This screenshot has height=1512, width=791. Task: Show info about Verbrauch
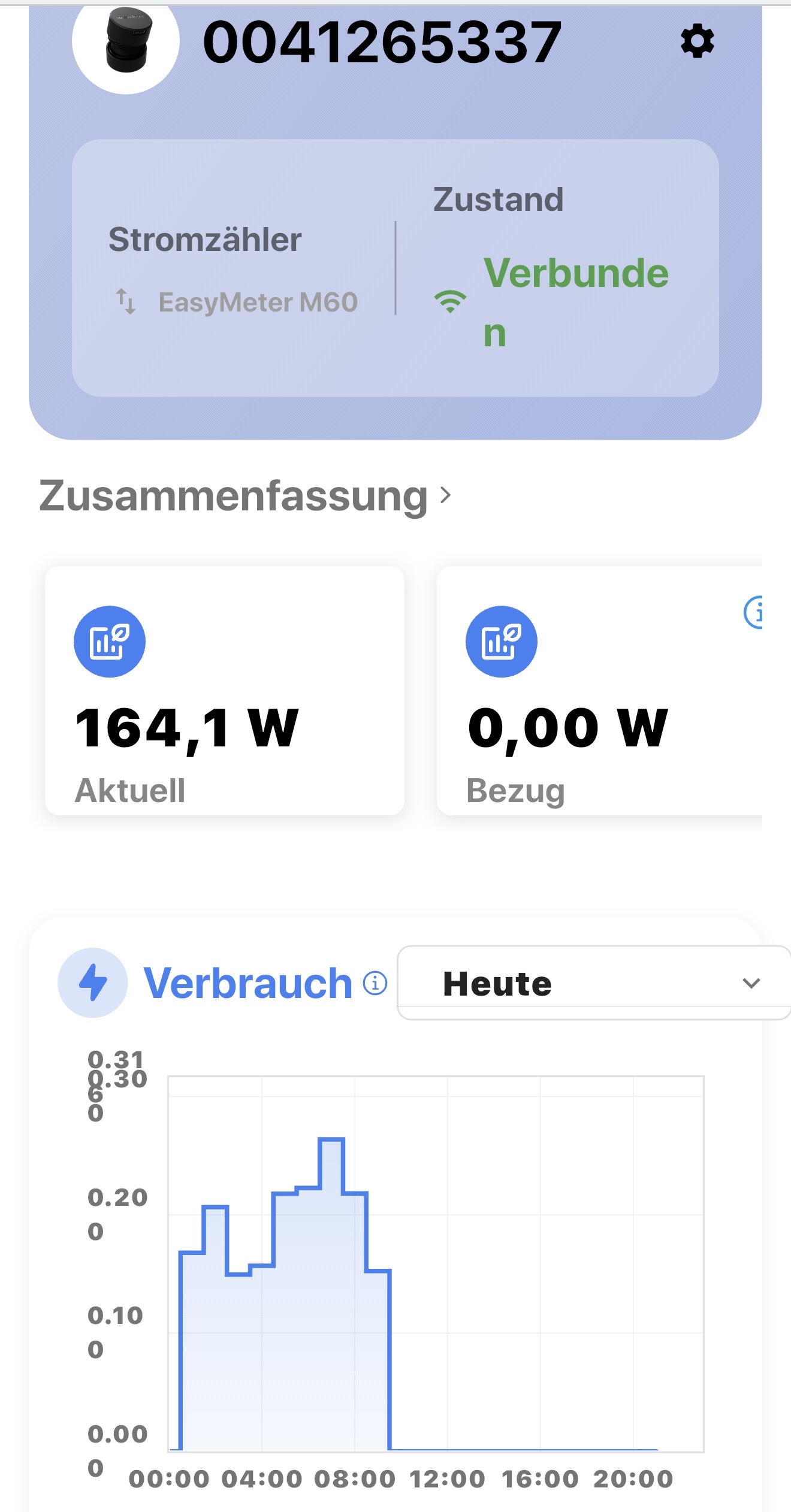click(x=375, y=983)
